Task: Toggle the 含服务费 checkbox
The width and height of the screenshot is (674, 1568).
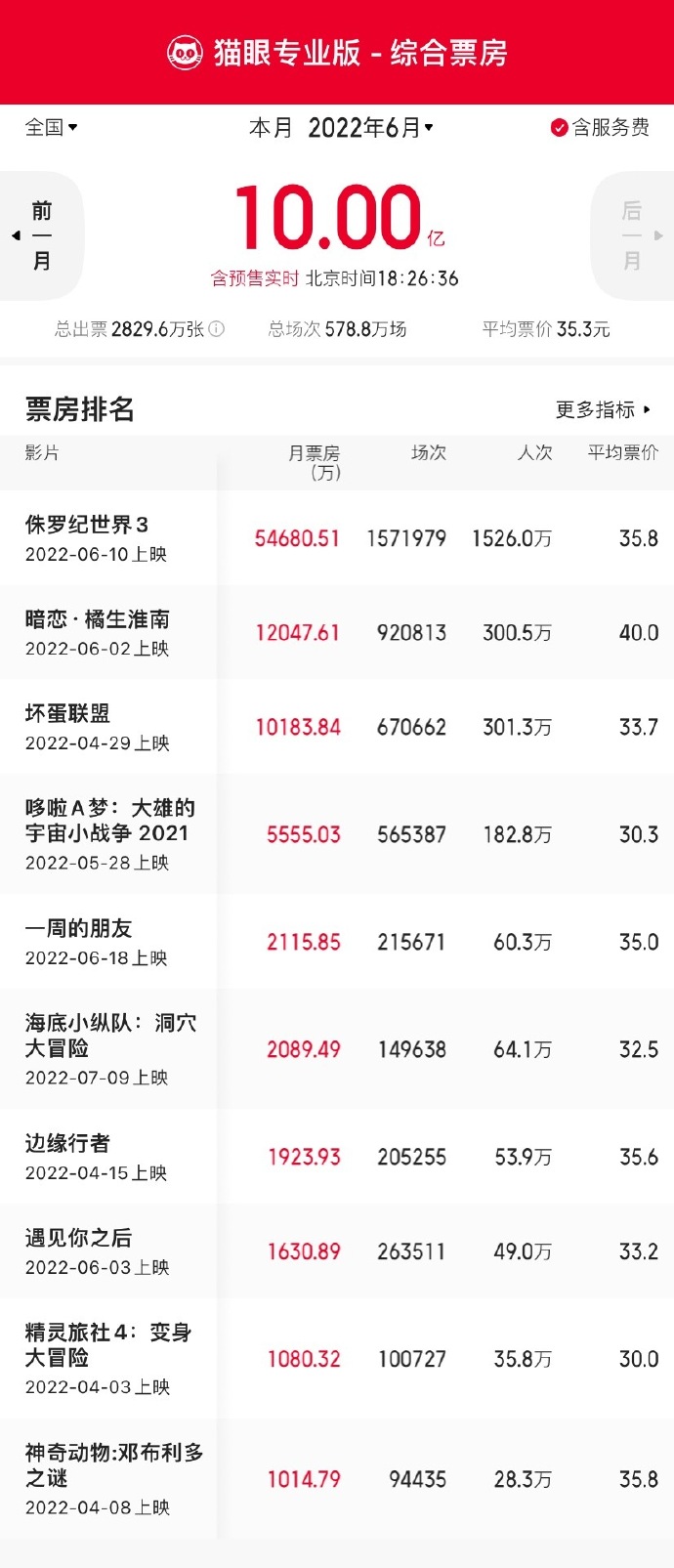Action: (x=560, y=128)
